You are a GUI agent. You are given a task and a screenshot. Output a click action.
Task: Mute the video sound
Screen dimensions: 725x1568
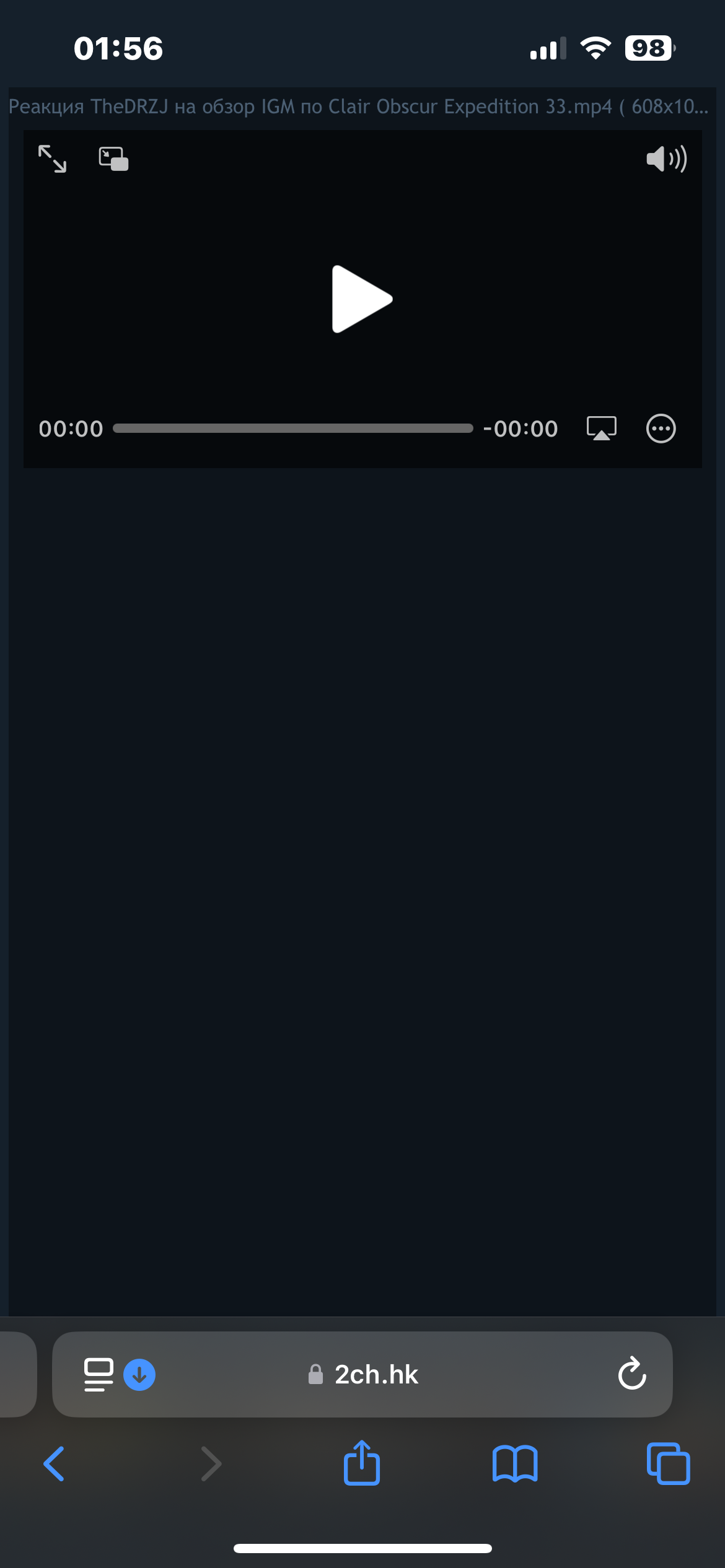tap(666, 159)
